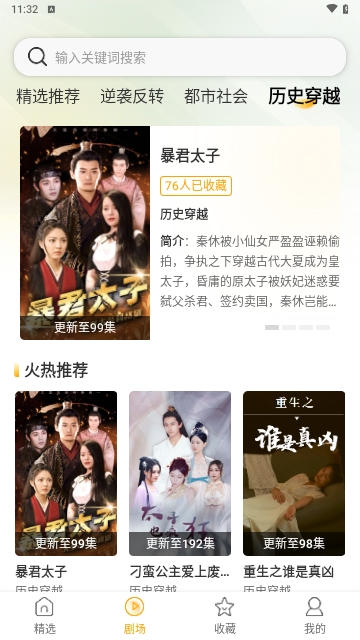Go to the 精选 bottom tab
The height and width of the screenshot is (640, 360).
pyautogui.click(x=44, y=616)
